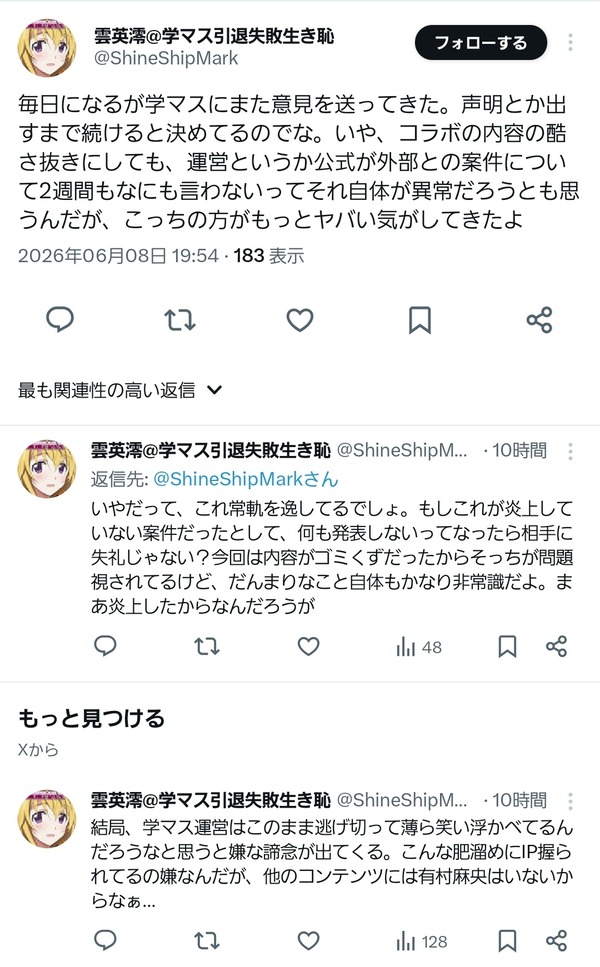Comment on the reply with 48 views
Screen dimensions: 600x967
(x=105, y=646)
